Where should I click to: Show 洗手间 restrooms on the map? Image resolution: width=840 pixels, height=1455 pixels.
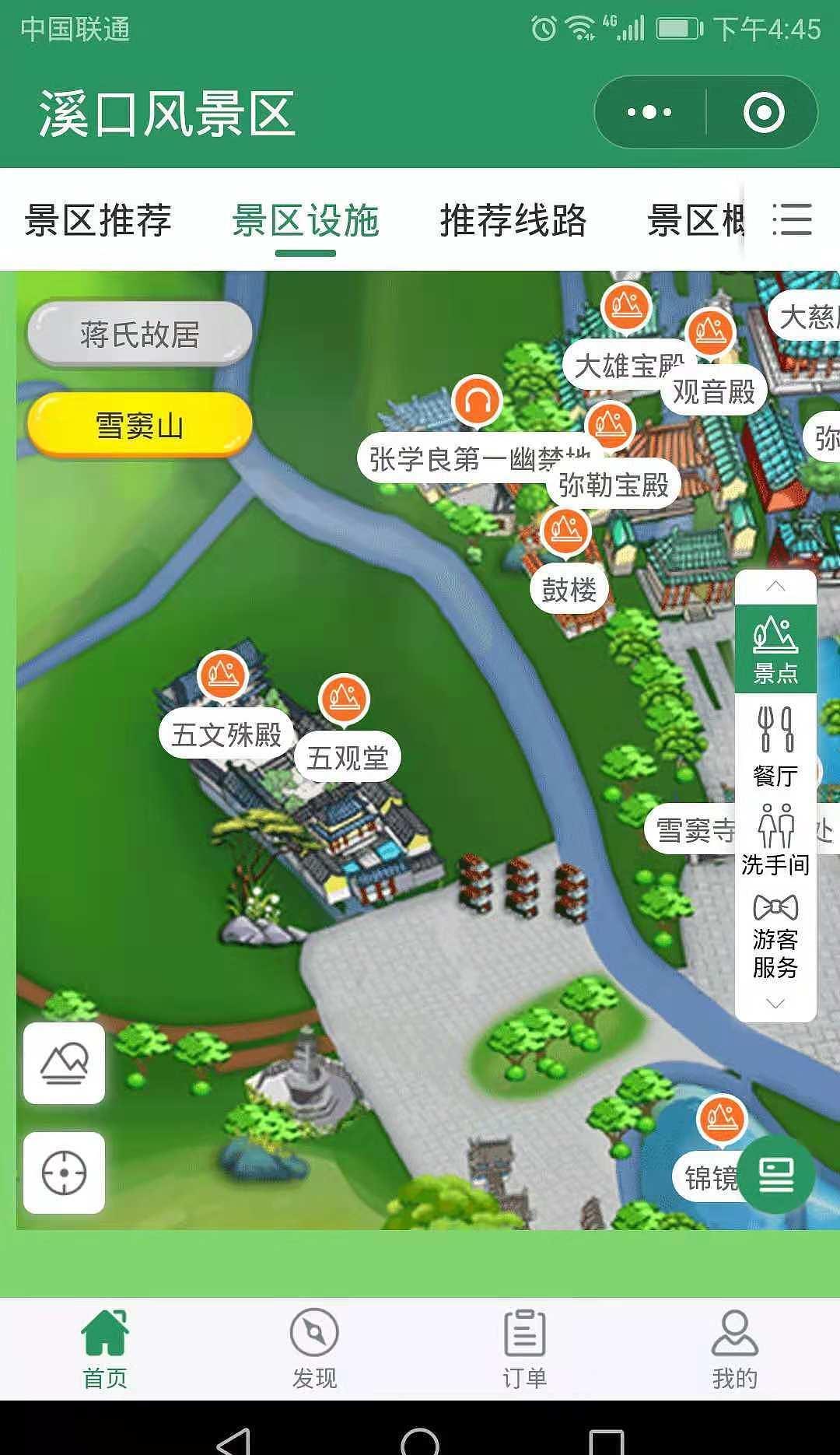(775, 840)
